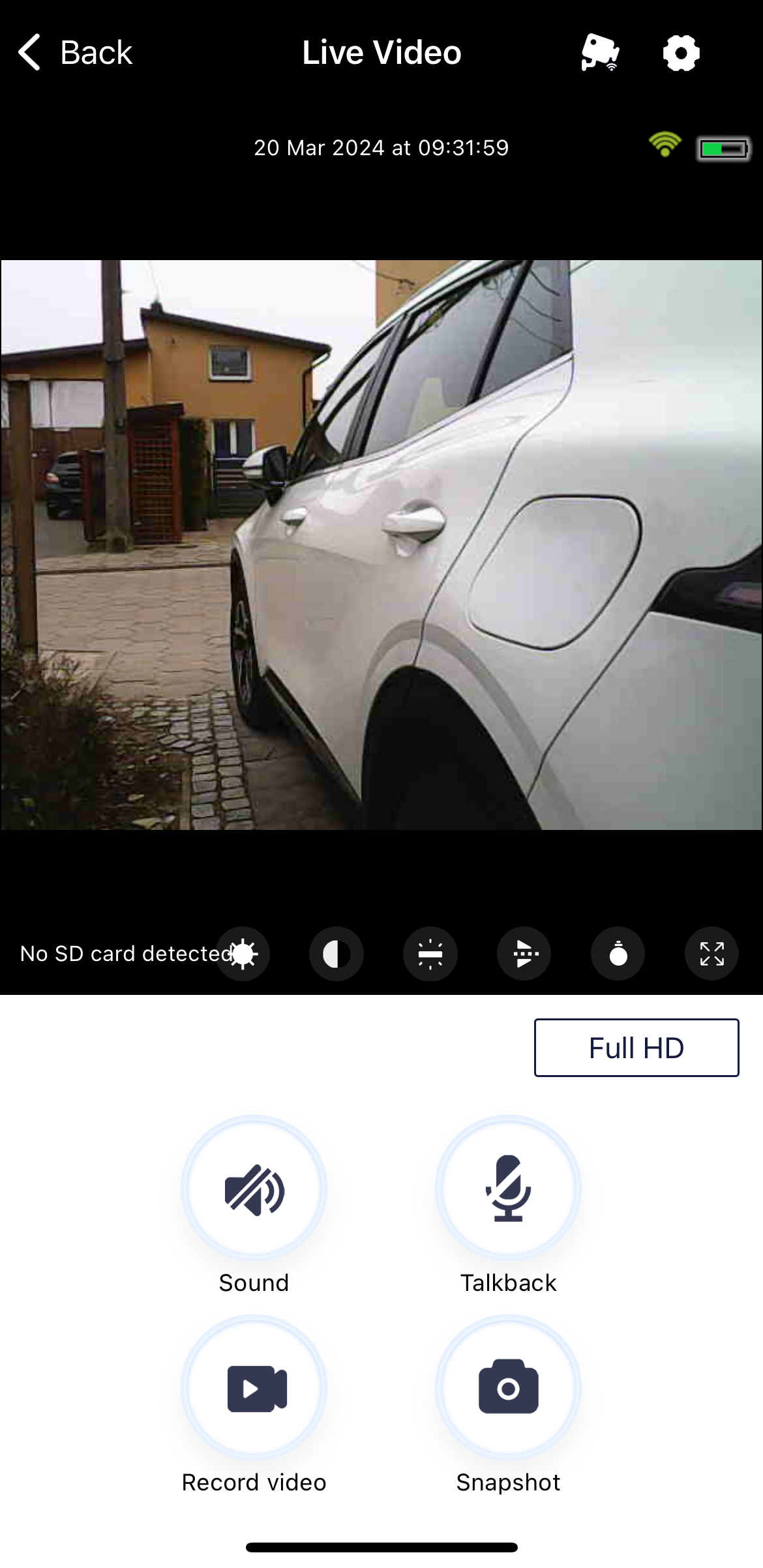The width and height of the screenshot is (763, 1568).
Task: Open camera settings gear
Action: pyautogui.click(x=681, y=52)
